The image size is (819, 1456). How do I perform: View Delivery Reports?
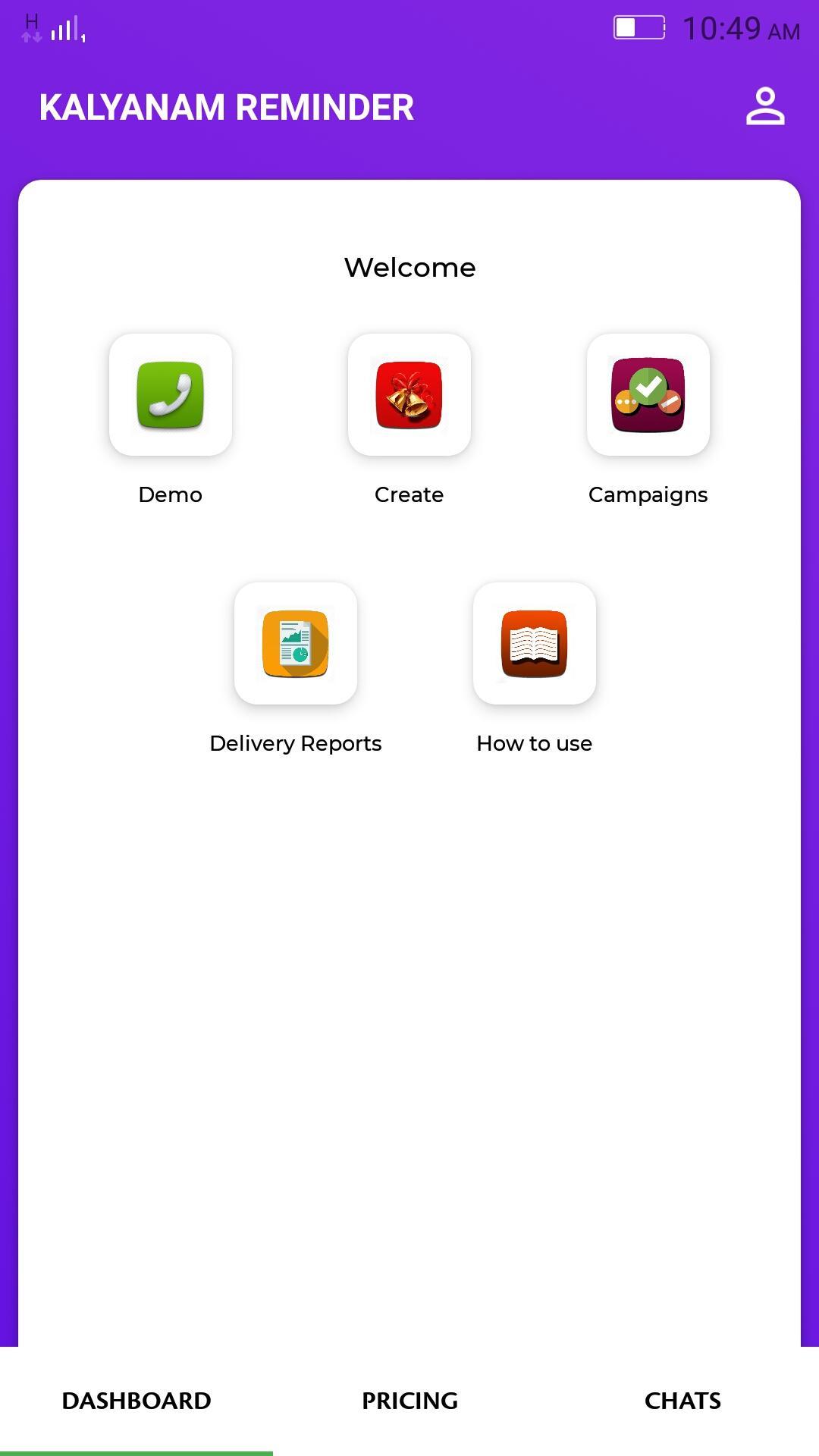coord(296,644)
